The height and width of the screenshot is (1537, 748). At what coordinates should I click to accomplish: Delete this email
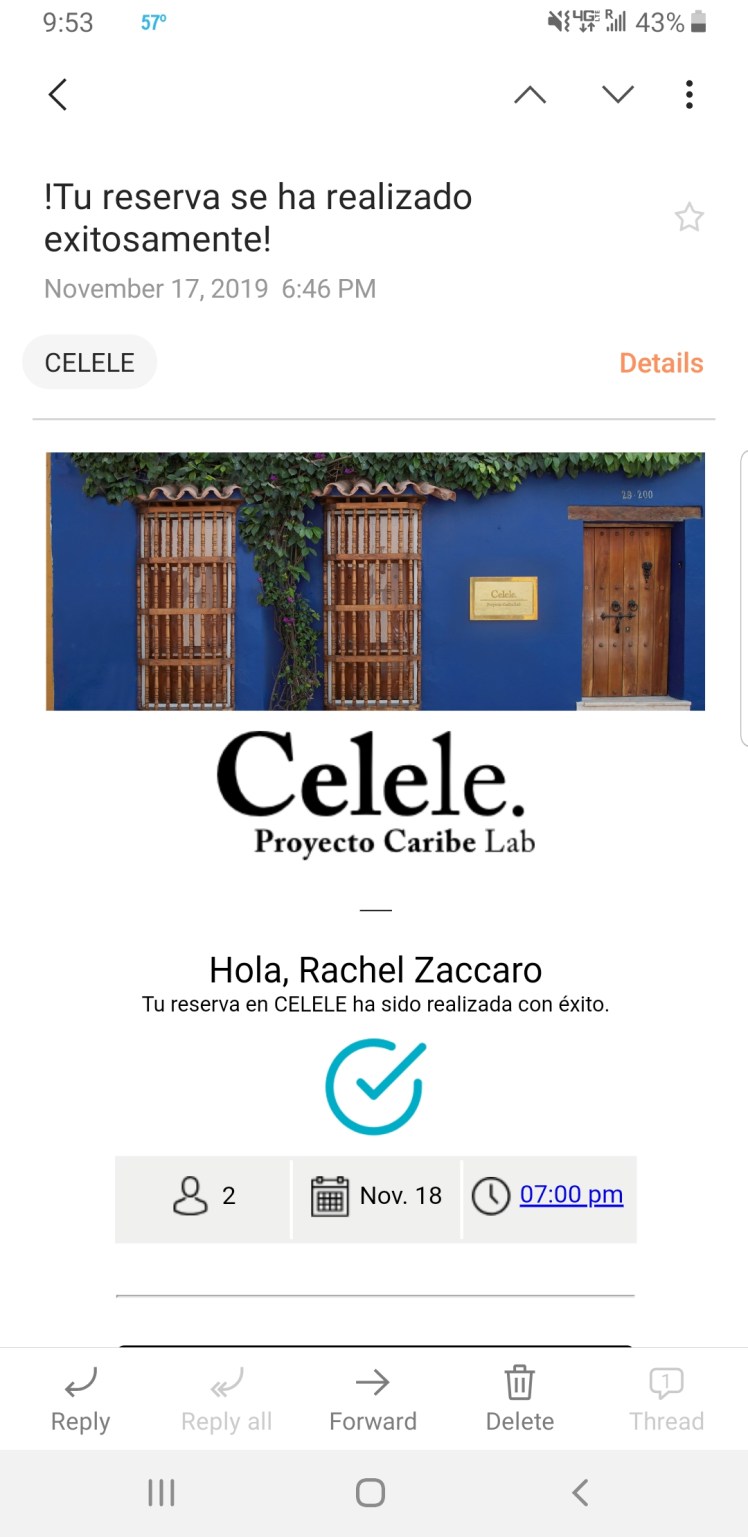coord(519,1400)
